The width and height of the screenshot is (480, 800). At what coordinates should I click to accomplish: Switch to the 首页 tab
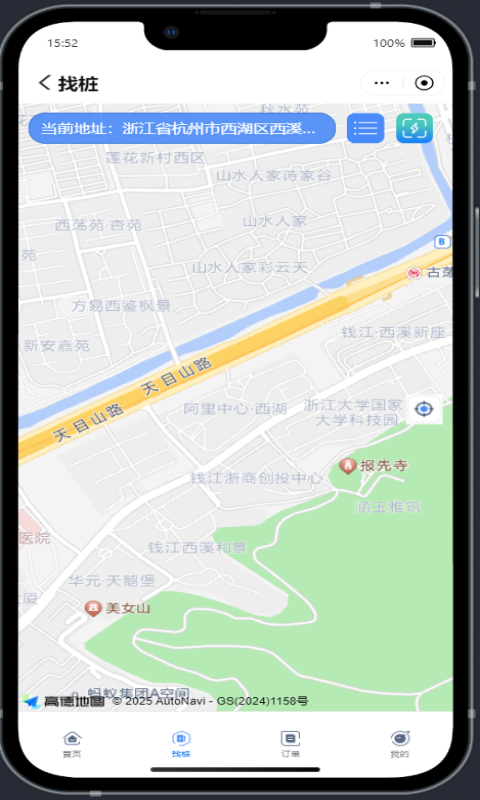pos(72,745)
